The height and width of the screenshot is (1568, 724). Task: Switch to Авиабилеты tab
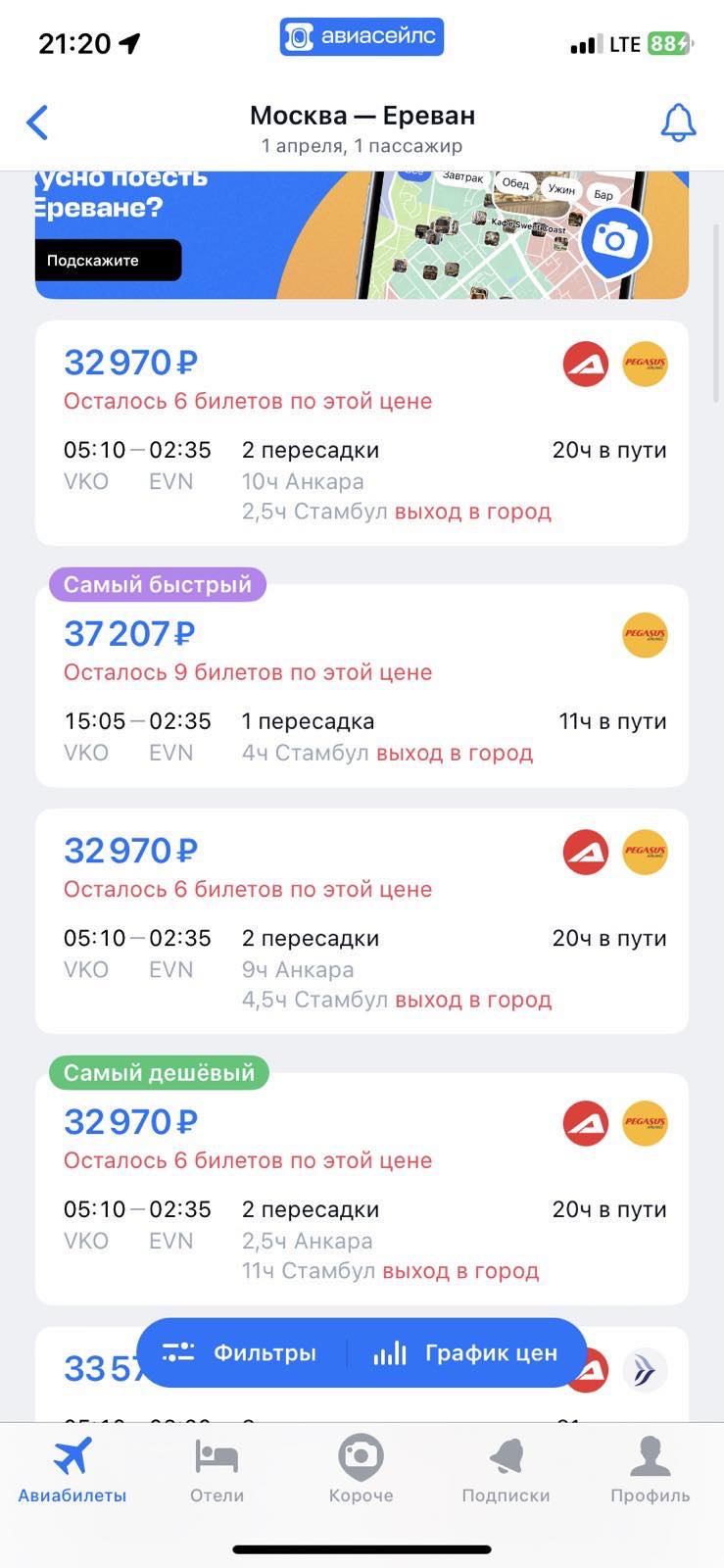tap(72, 1470)
